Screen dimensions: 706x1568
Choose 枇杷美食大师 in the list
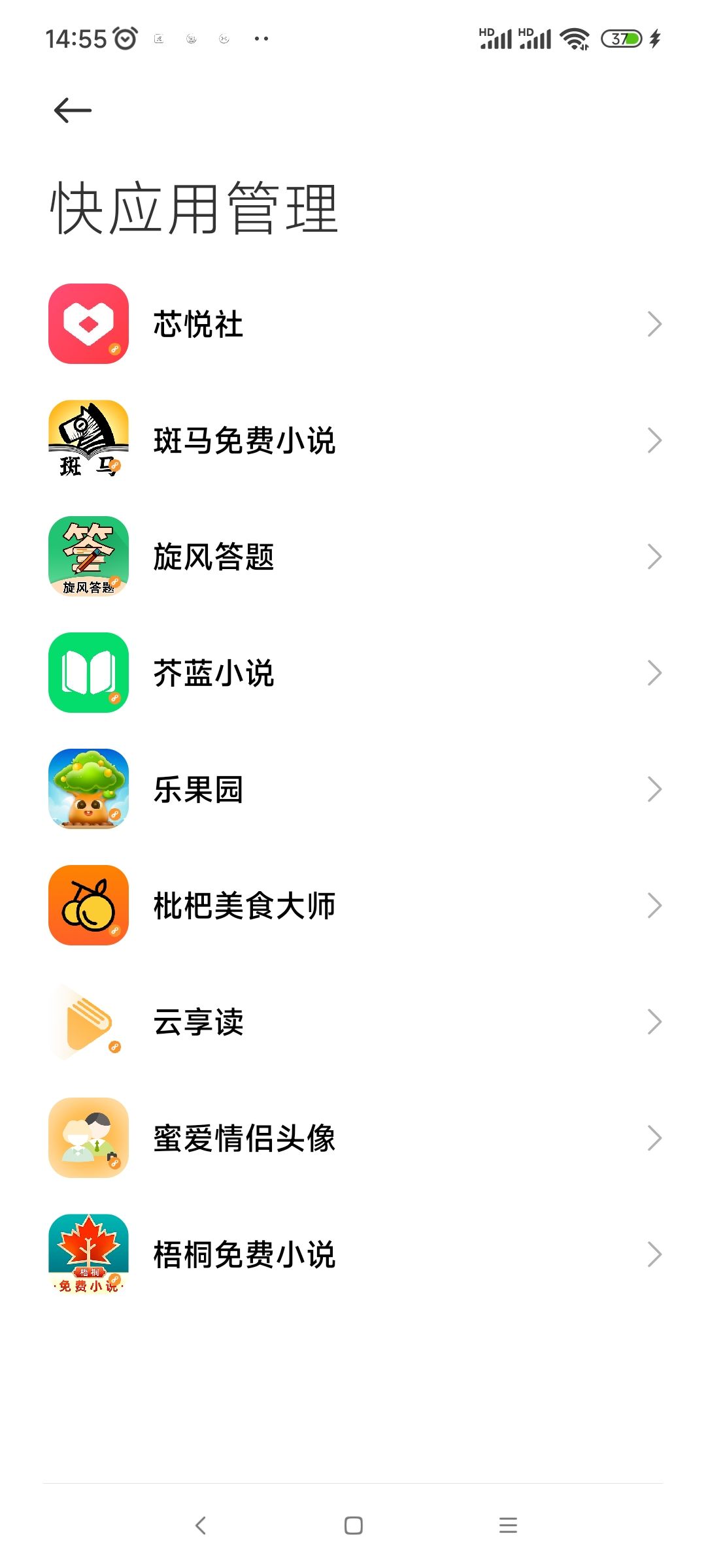coord(353,906)
